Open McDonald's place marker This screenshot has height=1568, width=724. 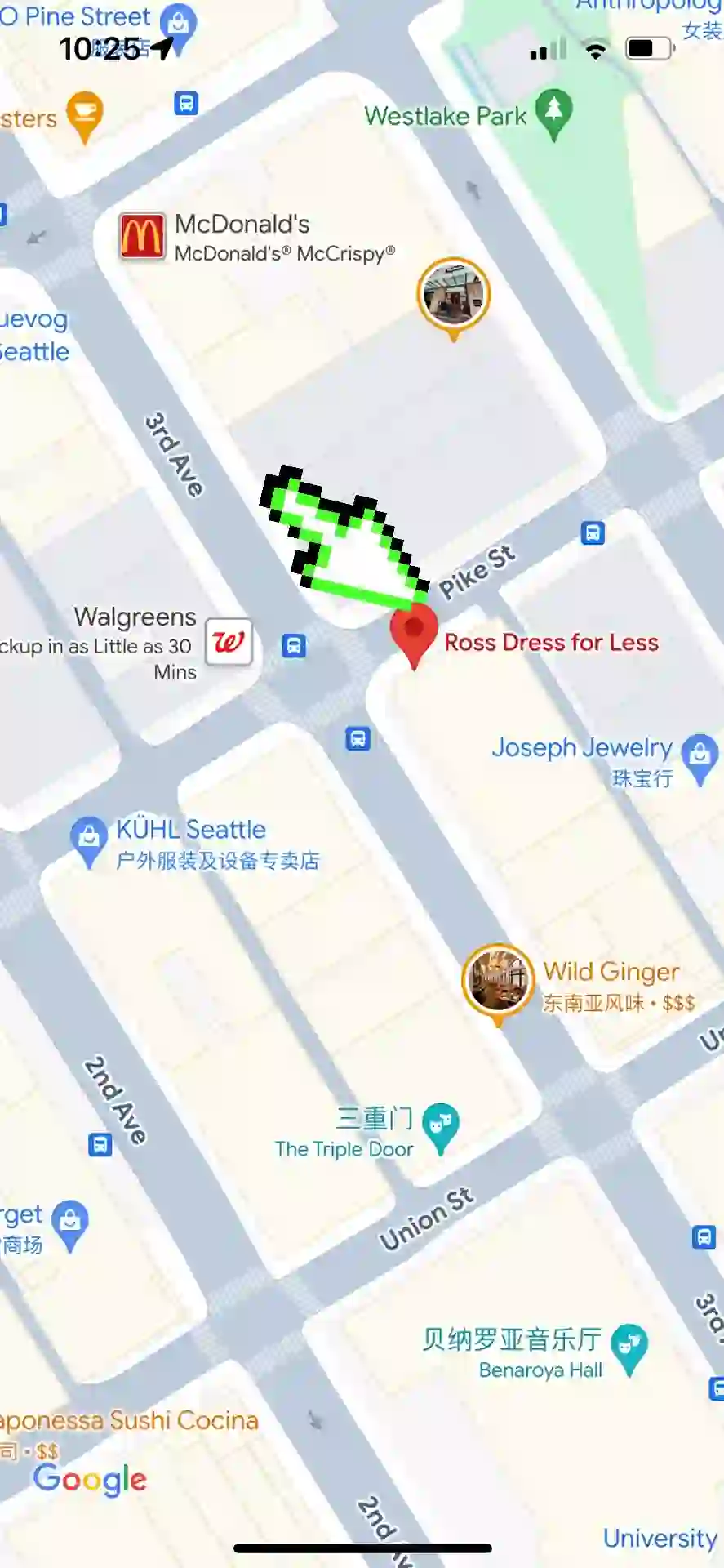[143, 237]
